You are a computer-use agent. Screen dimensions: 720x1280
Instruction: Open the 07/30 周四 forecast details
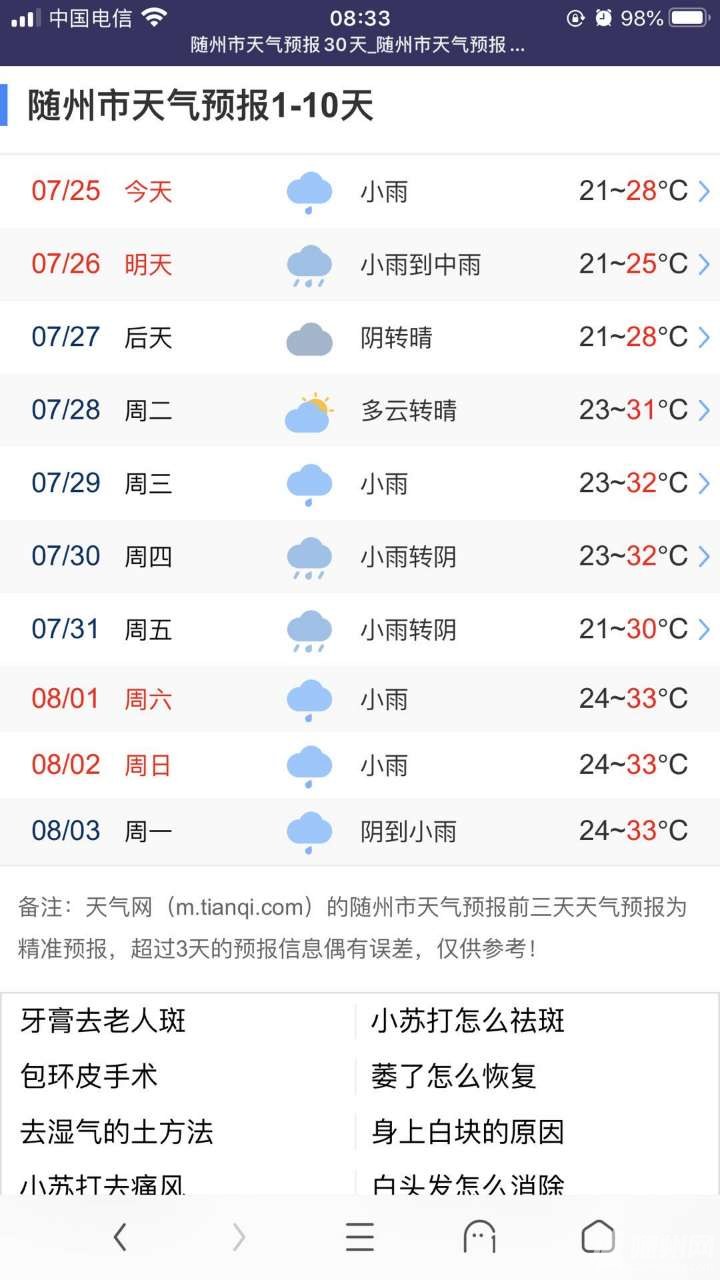coord(360,556)
